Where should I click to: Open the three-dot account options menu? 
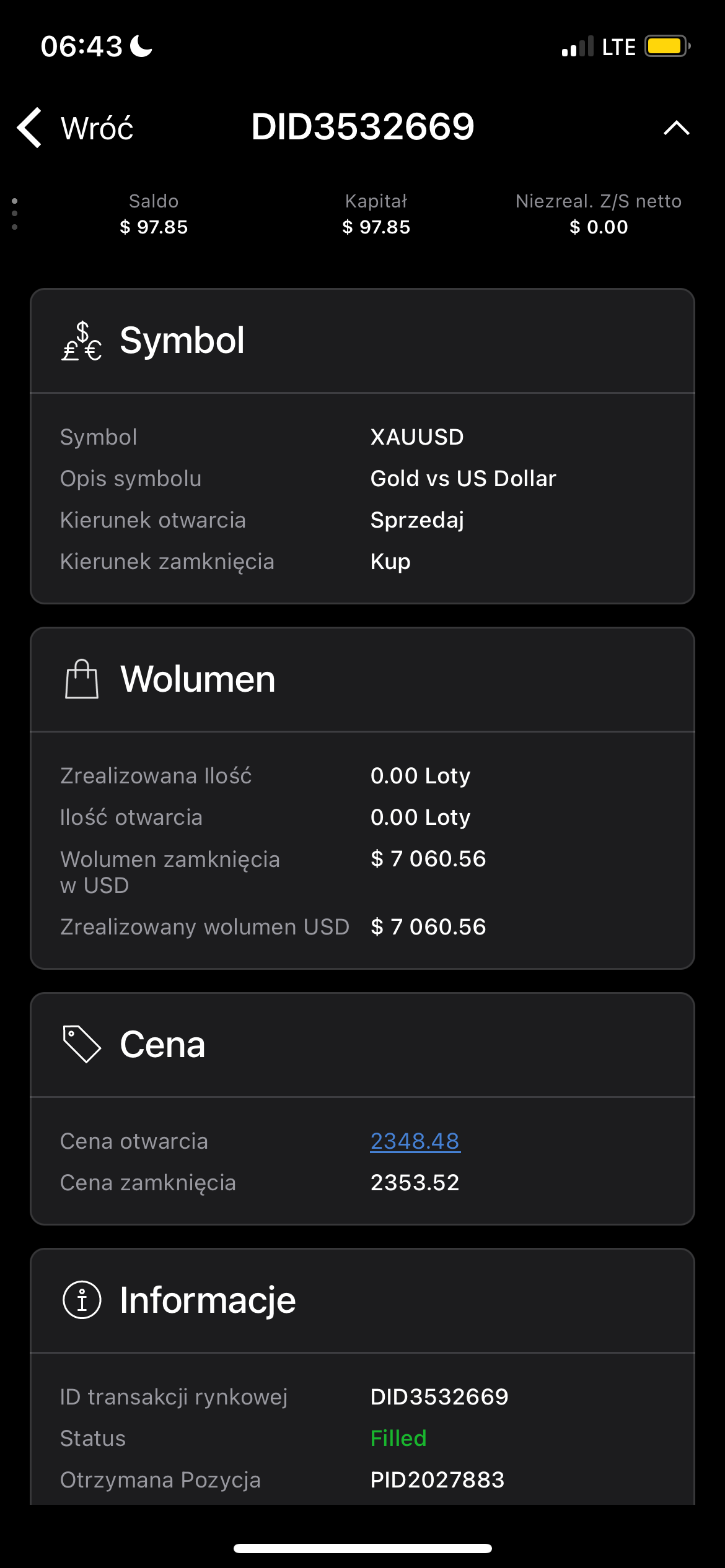pos(15,214)
